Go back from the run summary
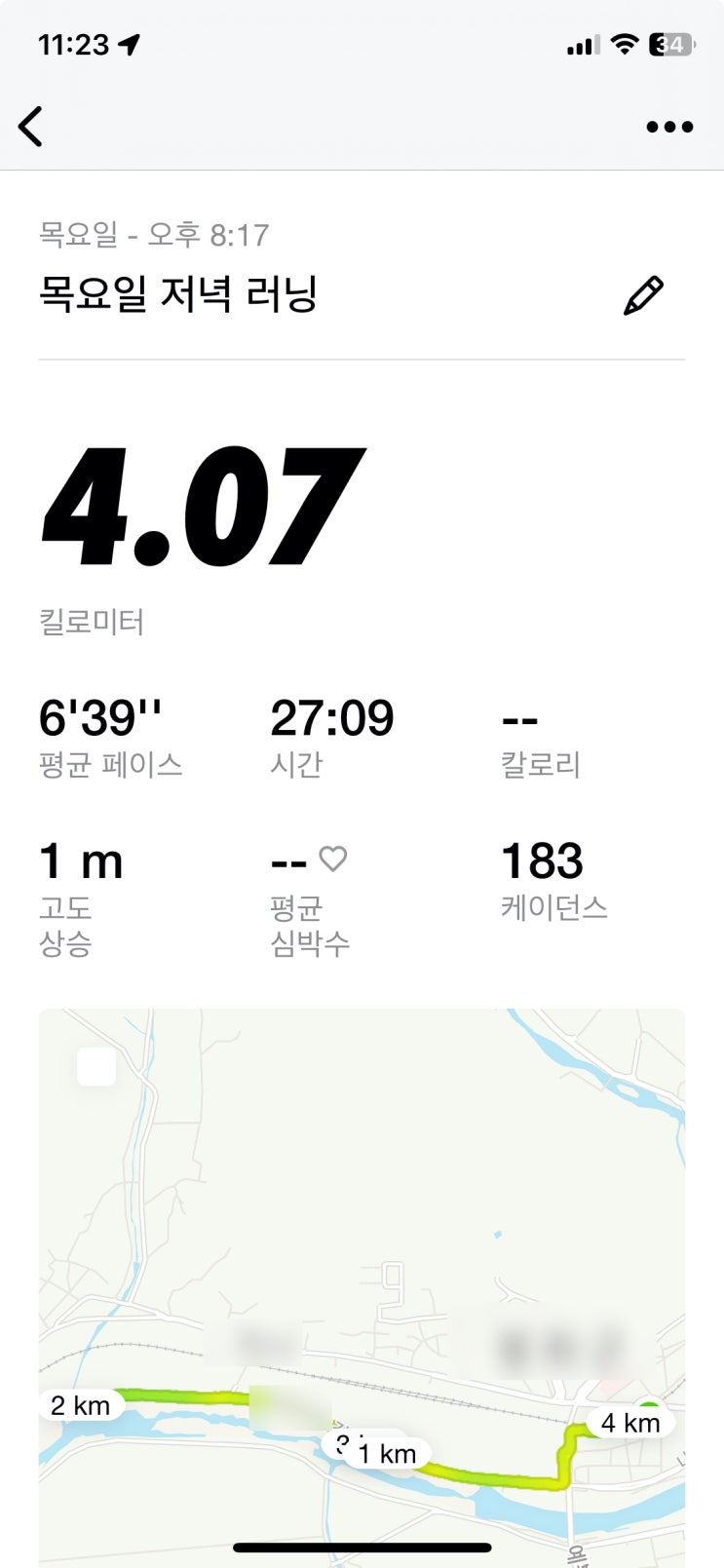This screenshot has height=1568, width=724. pos(31,127)
